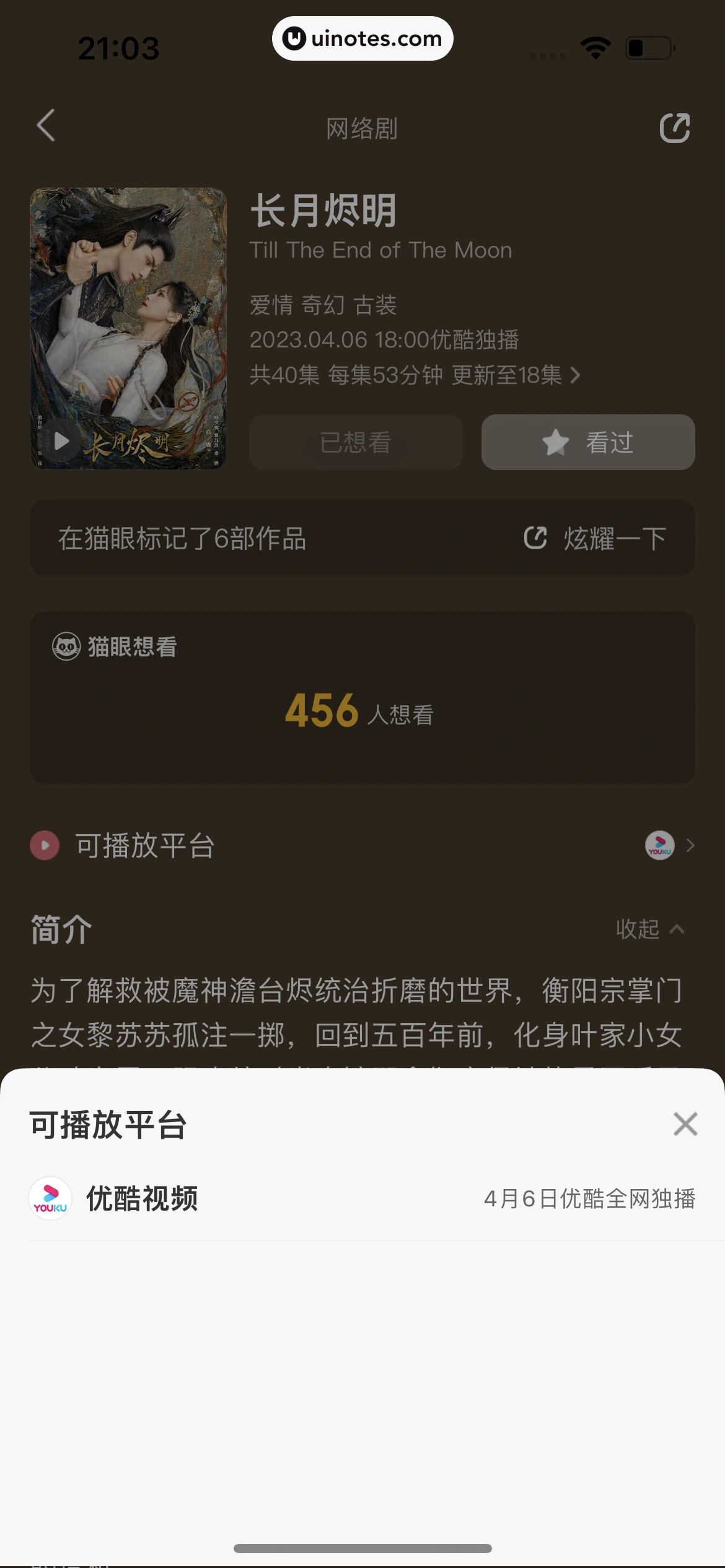Viewport: 725px width, 1568px height.
Task: Collapse the 简介 with 收起
Action: (649, 929)
